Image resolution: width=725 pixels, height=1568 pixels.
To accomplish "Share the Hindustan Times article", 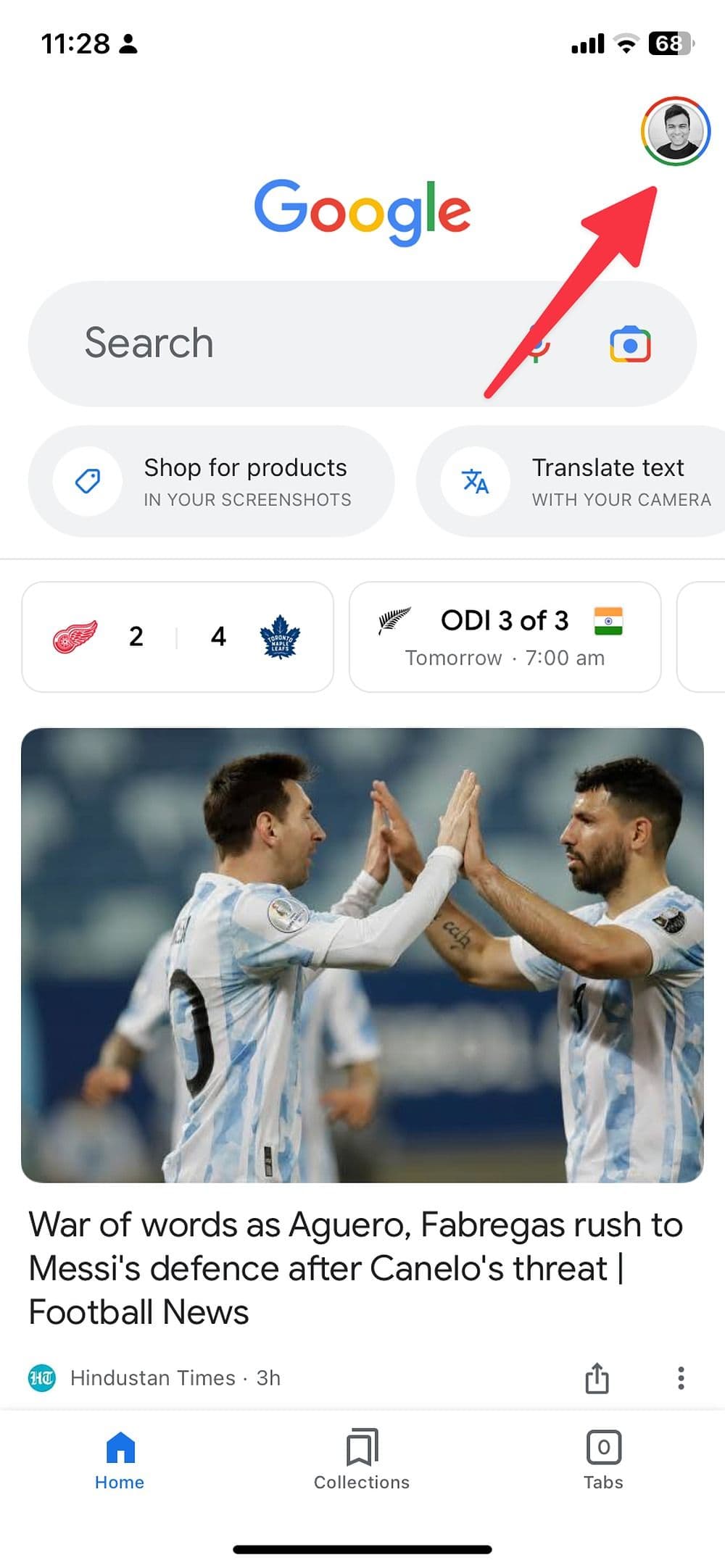I will [x=597, y=1377].
